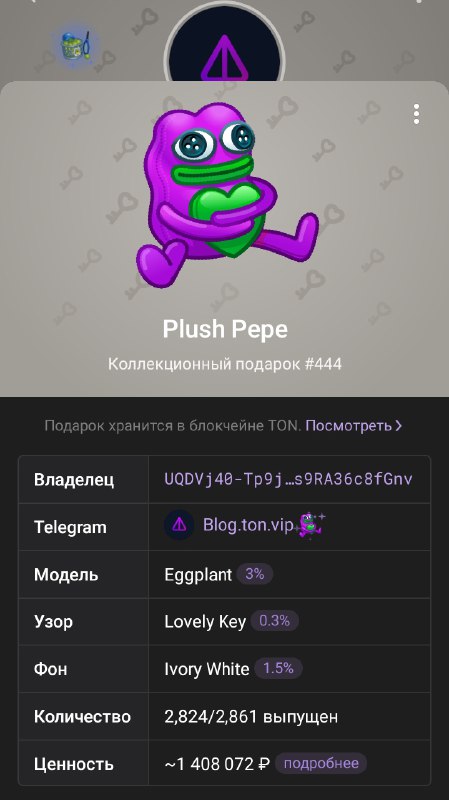Tap the Eggplant model 3% badge

click(x=255, y=574)
